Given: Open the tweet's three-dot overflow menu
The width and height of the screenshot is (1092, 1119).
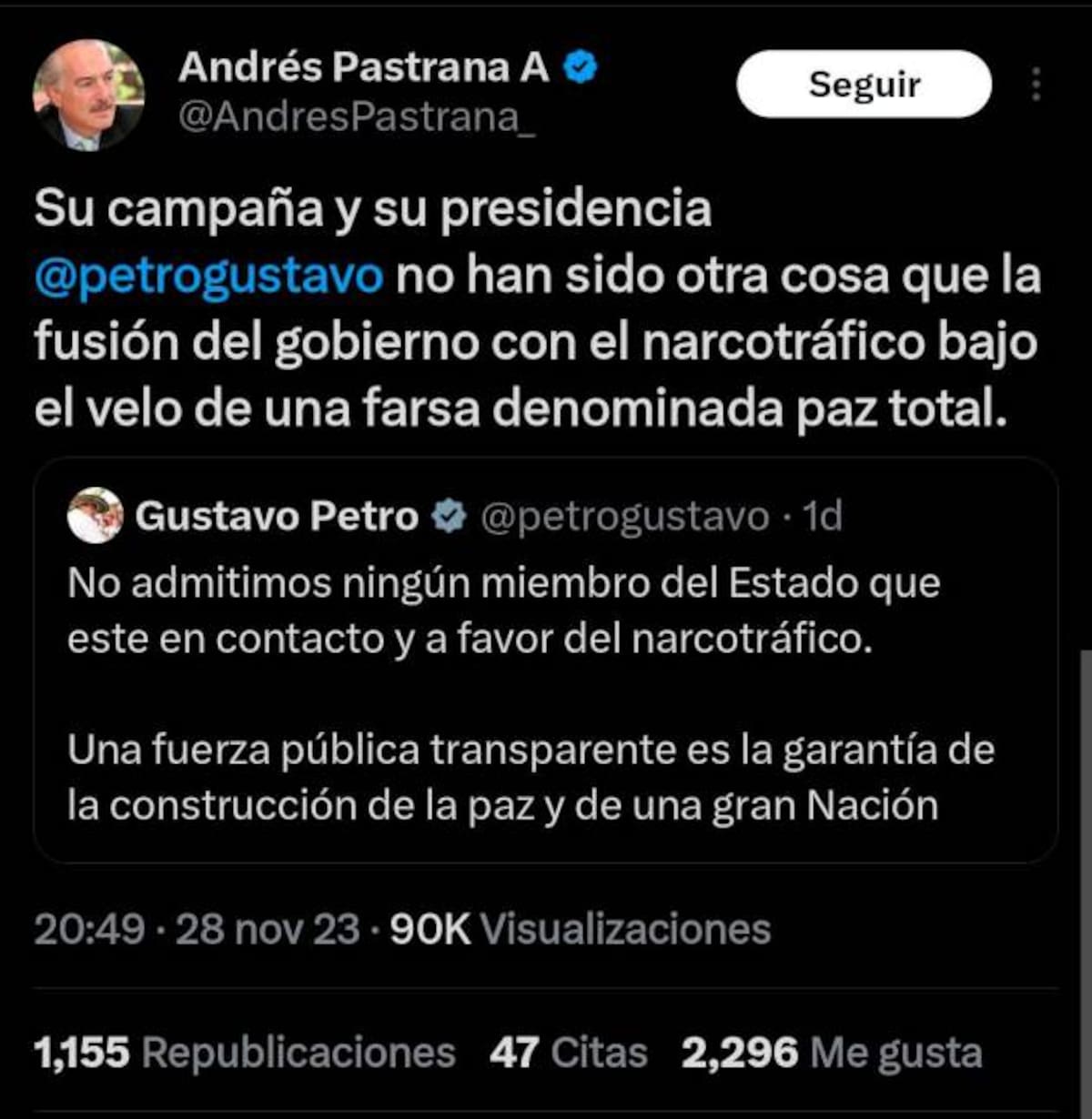Looking at the screenshot, I should click(1036, 85).
